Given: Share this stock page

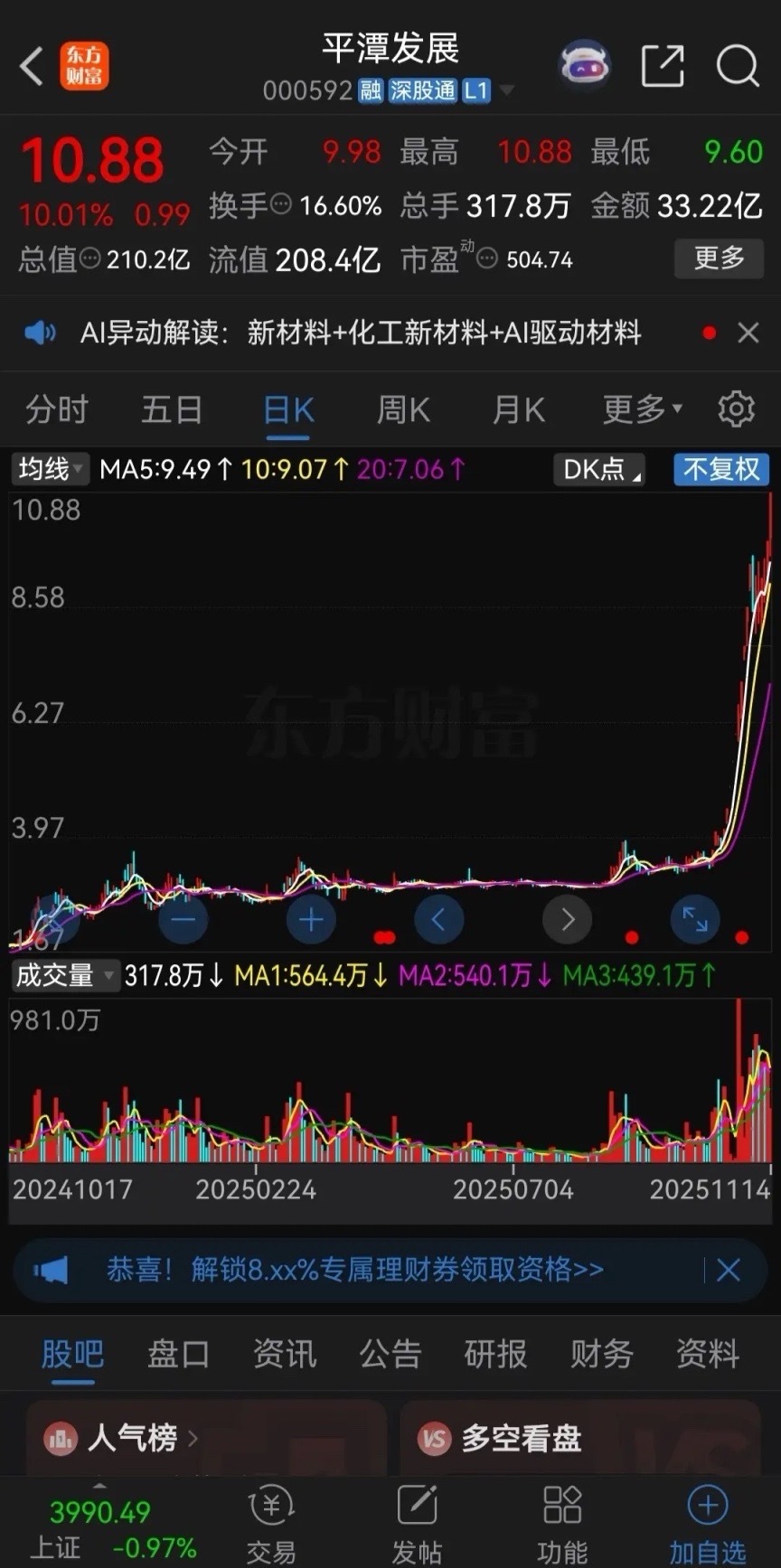Looking at the screenshot, I should (x=662, y=66).
